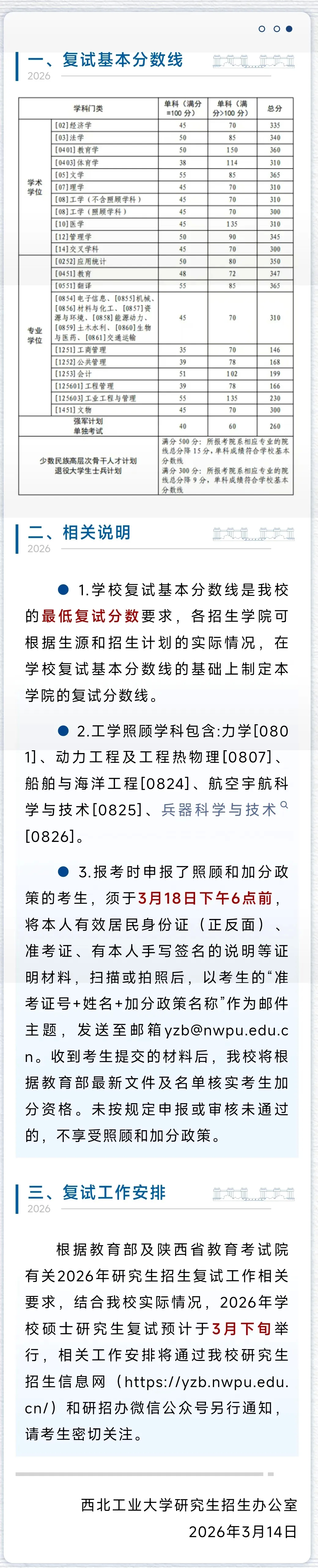Open the 复试基本分数线 score table image
This screenshot has height=1568, width=318.
pos(156,296)
